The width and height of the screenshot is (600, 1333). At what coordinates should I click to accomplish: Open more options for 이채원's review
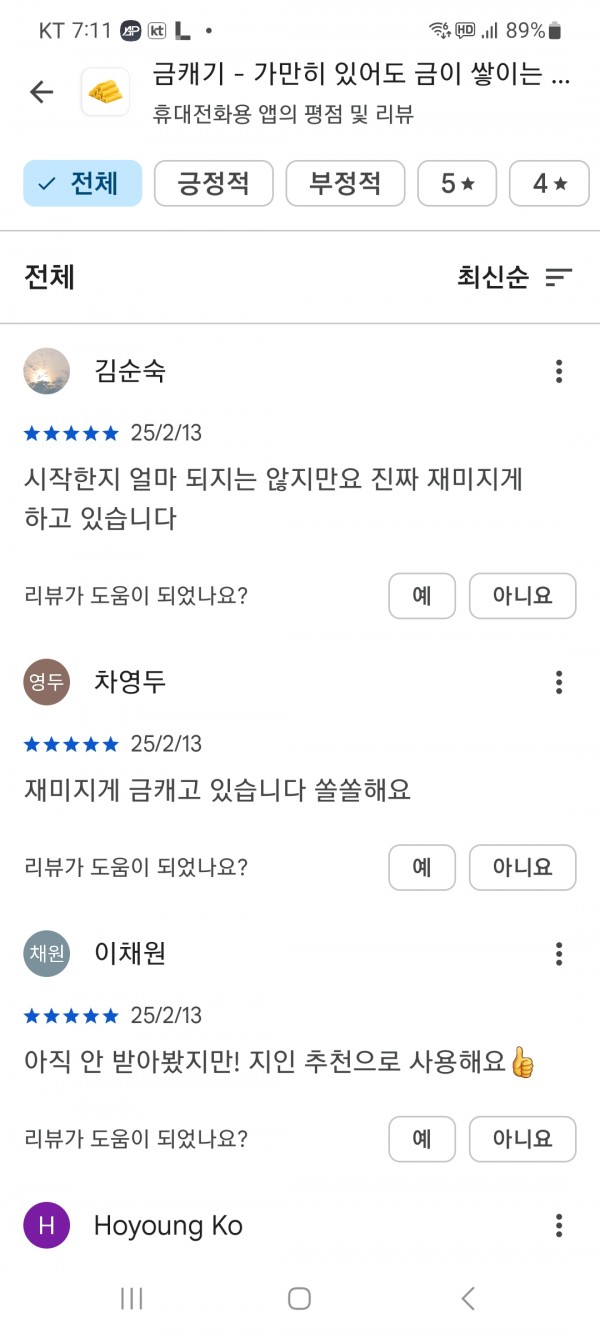(559, 954)
